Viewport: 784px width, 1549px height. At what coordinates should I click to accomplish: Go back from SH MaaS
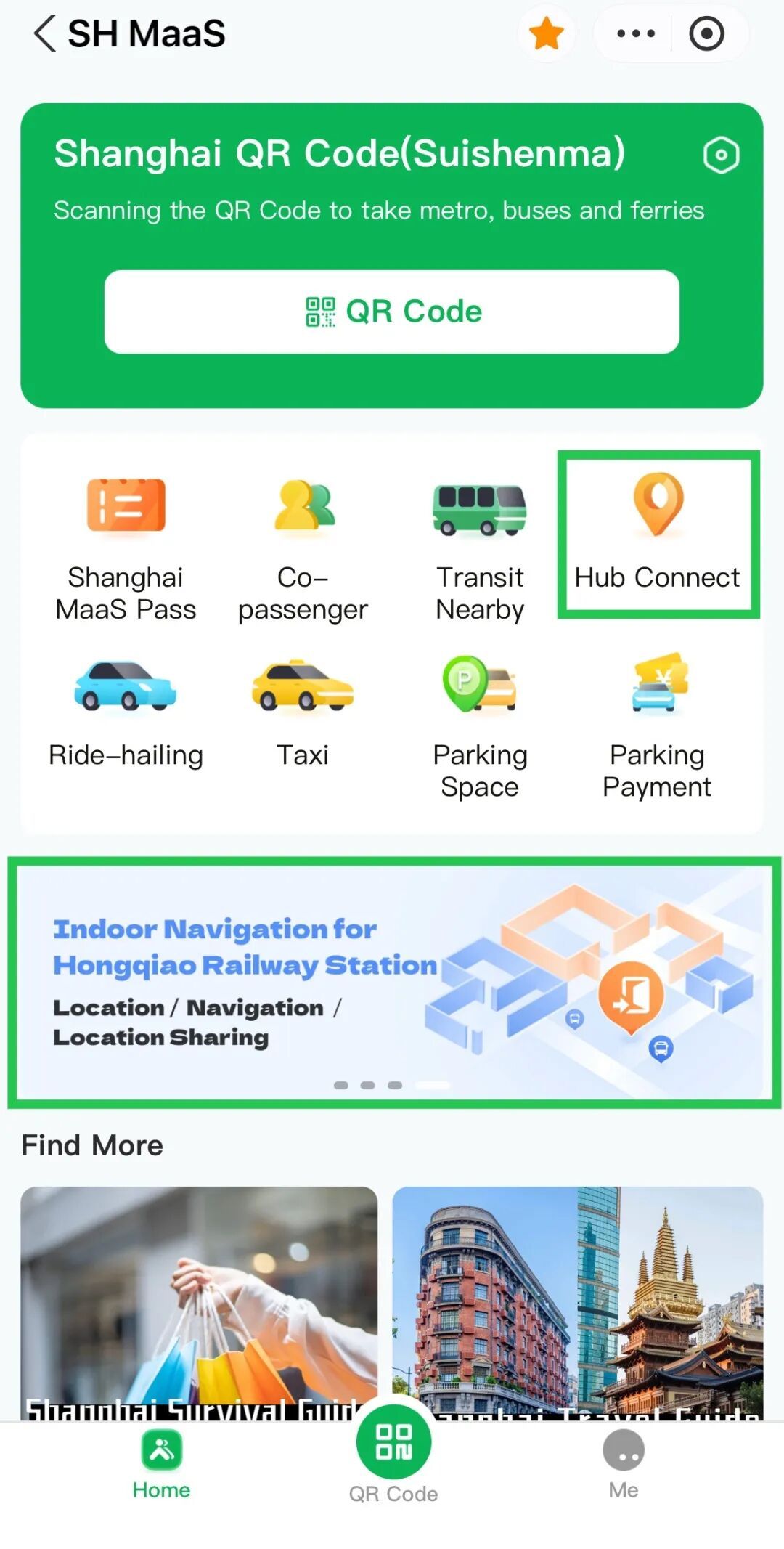(45, 33)
